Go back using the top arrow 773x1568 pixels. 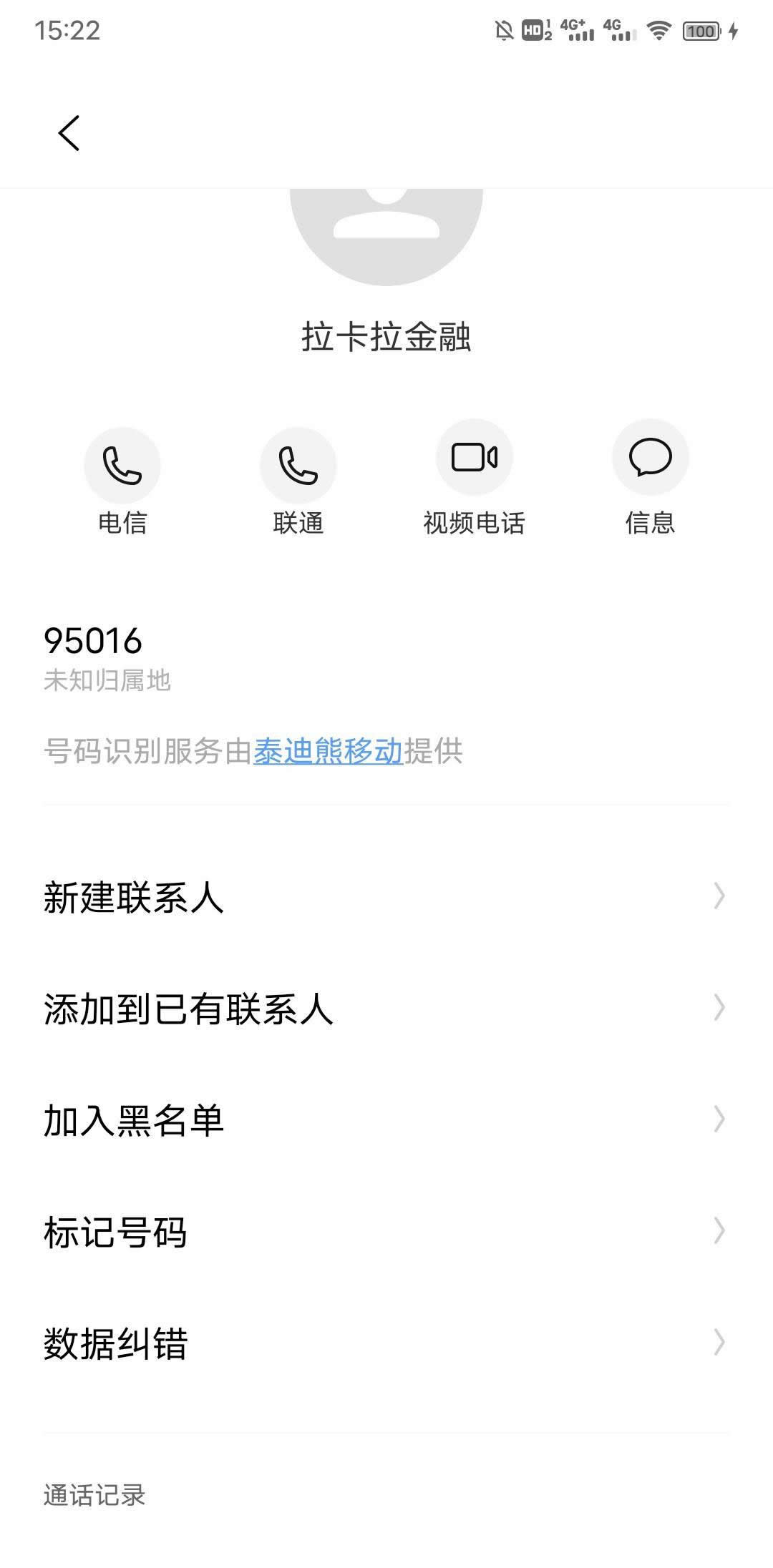click(x=69, y=133)
